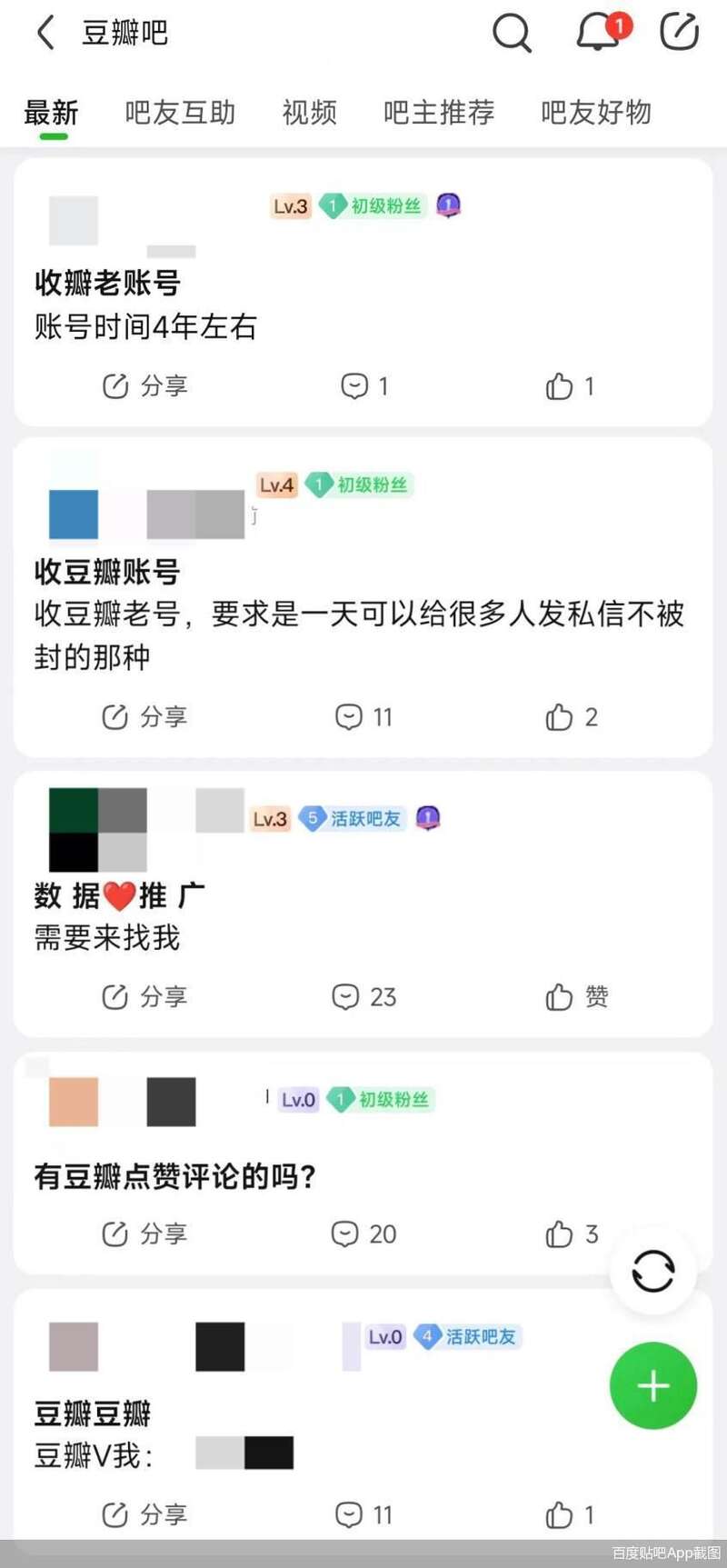Open the notifications bell
The width and height of the screenshot is (727, 1568).
pos(599,33)
